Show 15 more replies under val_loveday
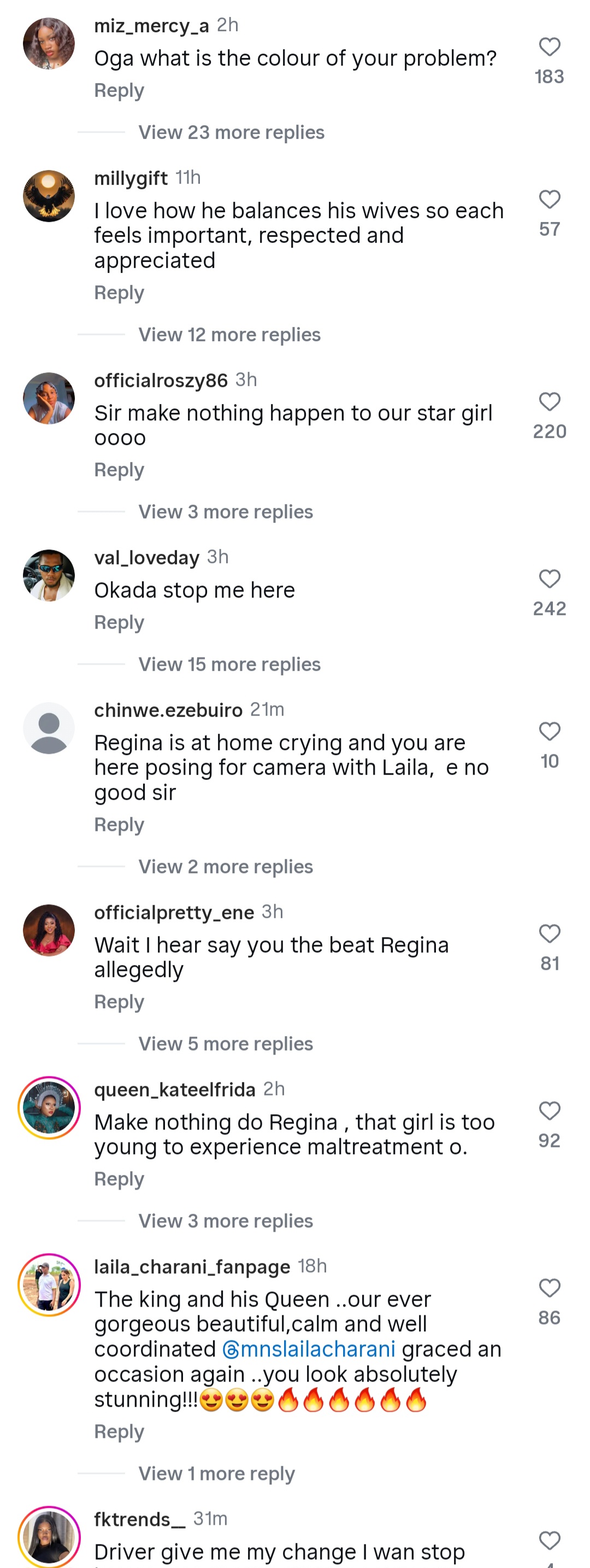This screenshot has width=590, height=1568. point(229,664)
